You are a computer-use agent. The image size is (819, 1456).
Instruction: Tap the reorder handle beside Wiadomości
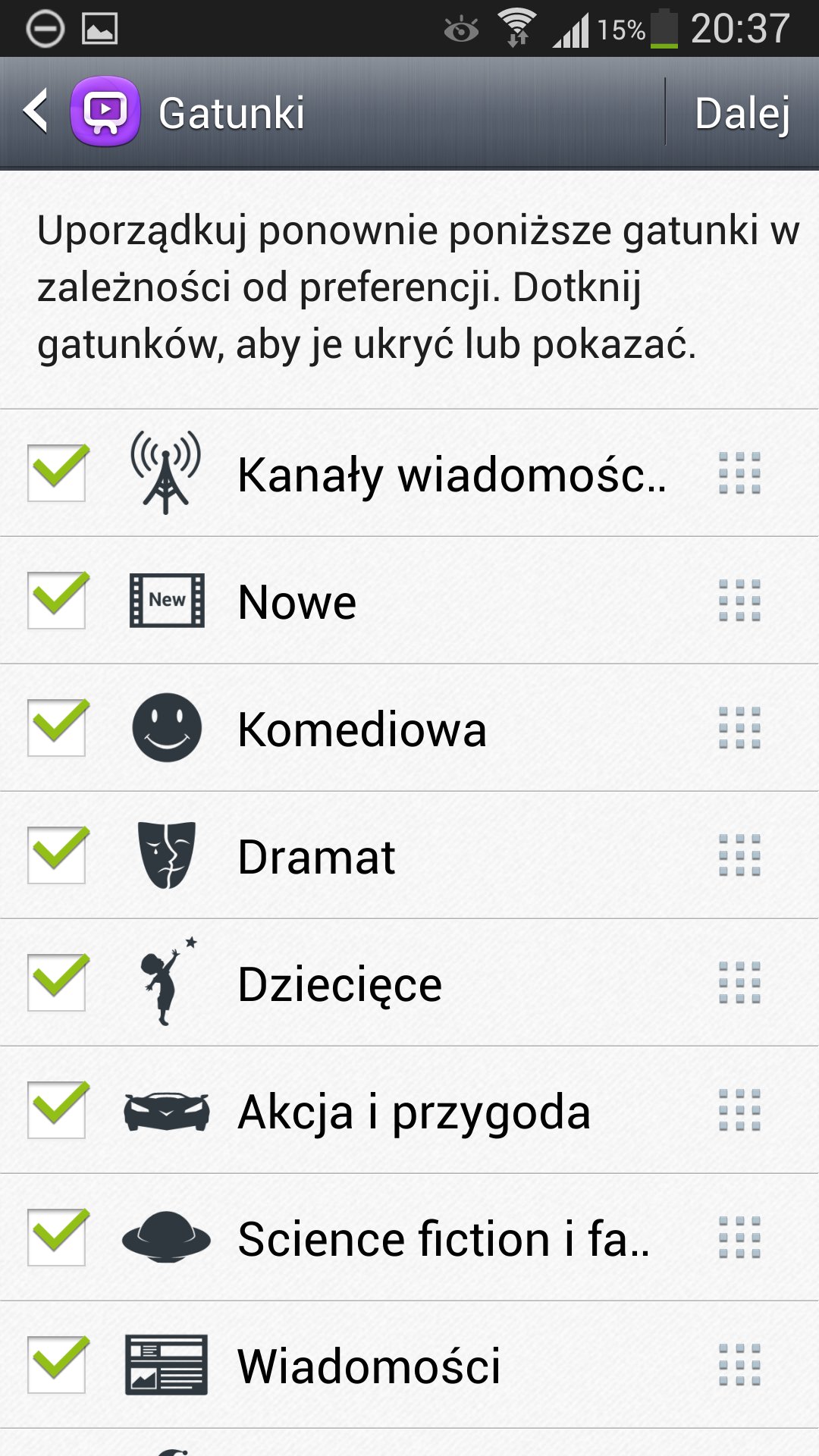739,1365
